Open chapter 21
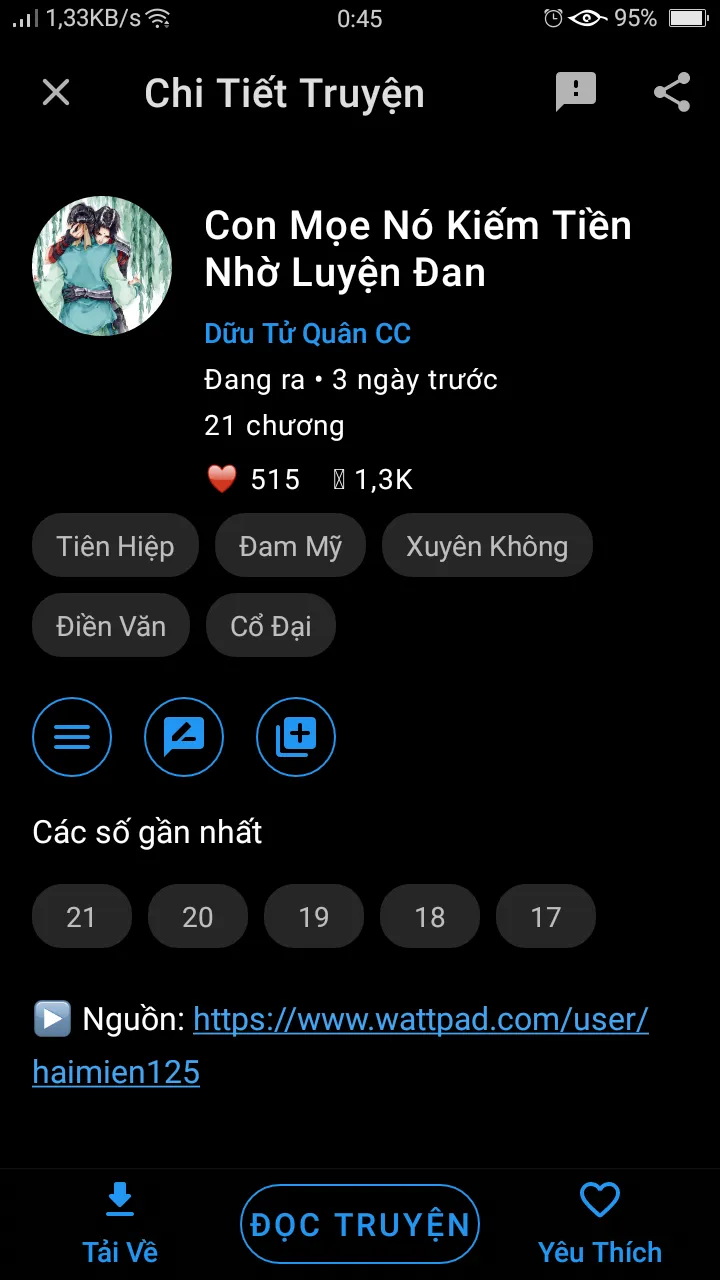Viewport: 720px width, 1280px height. pos(81,916)
